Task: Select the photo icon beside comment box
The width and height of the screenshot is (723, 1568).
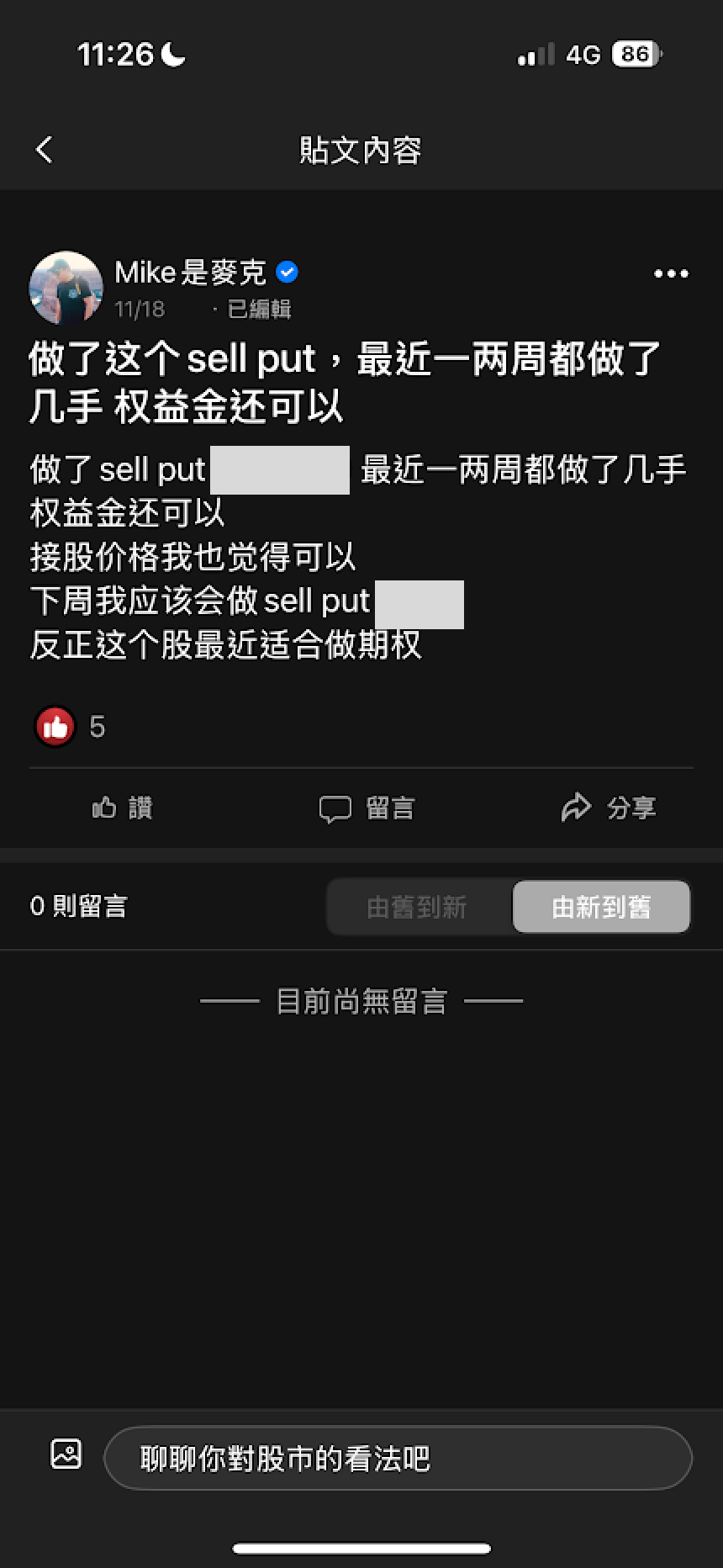Action: 65,1454
